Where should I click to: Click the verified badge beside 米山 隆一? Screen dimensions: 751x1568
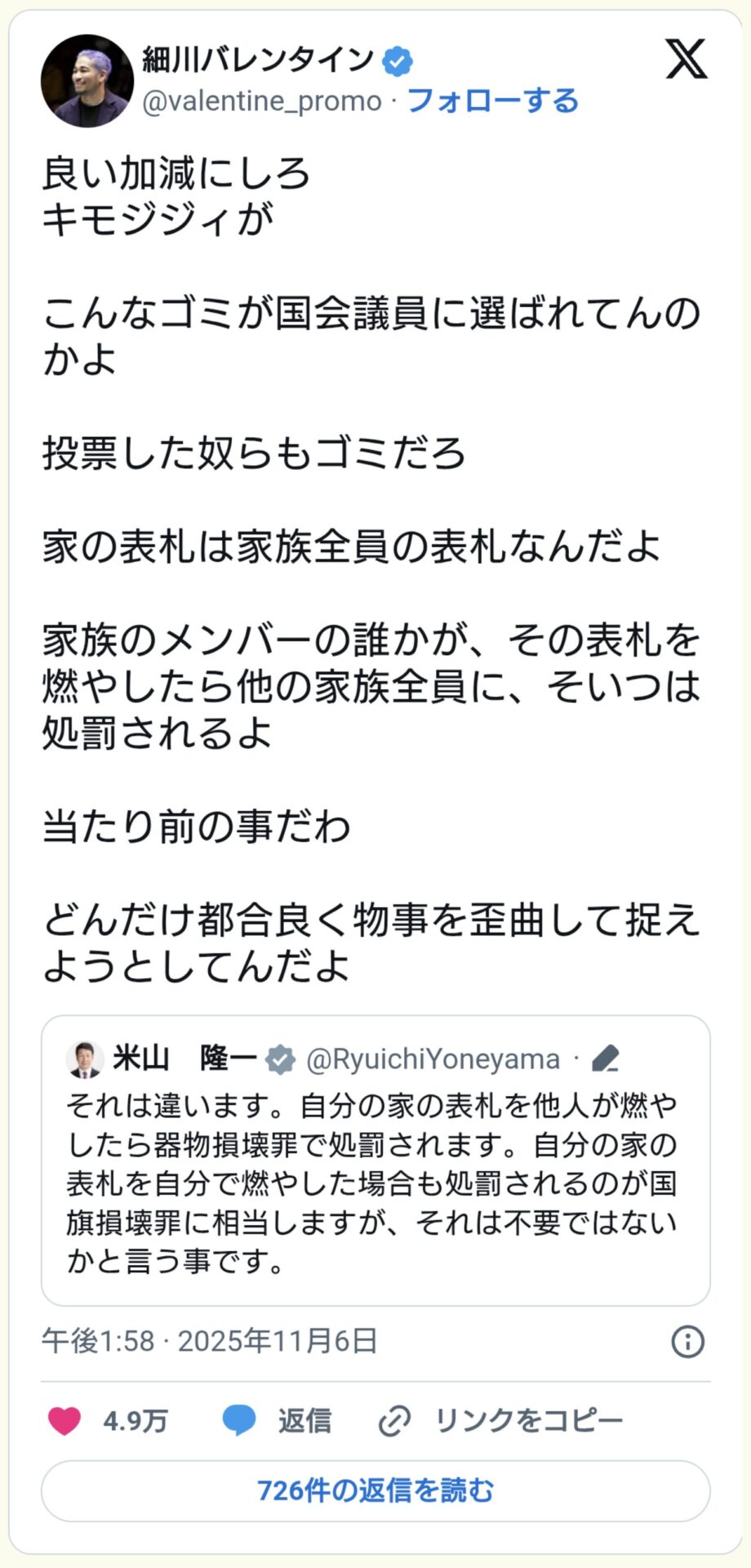pos(279,1058)
